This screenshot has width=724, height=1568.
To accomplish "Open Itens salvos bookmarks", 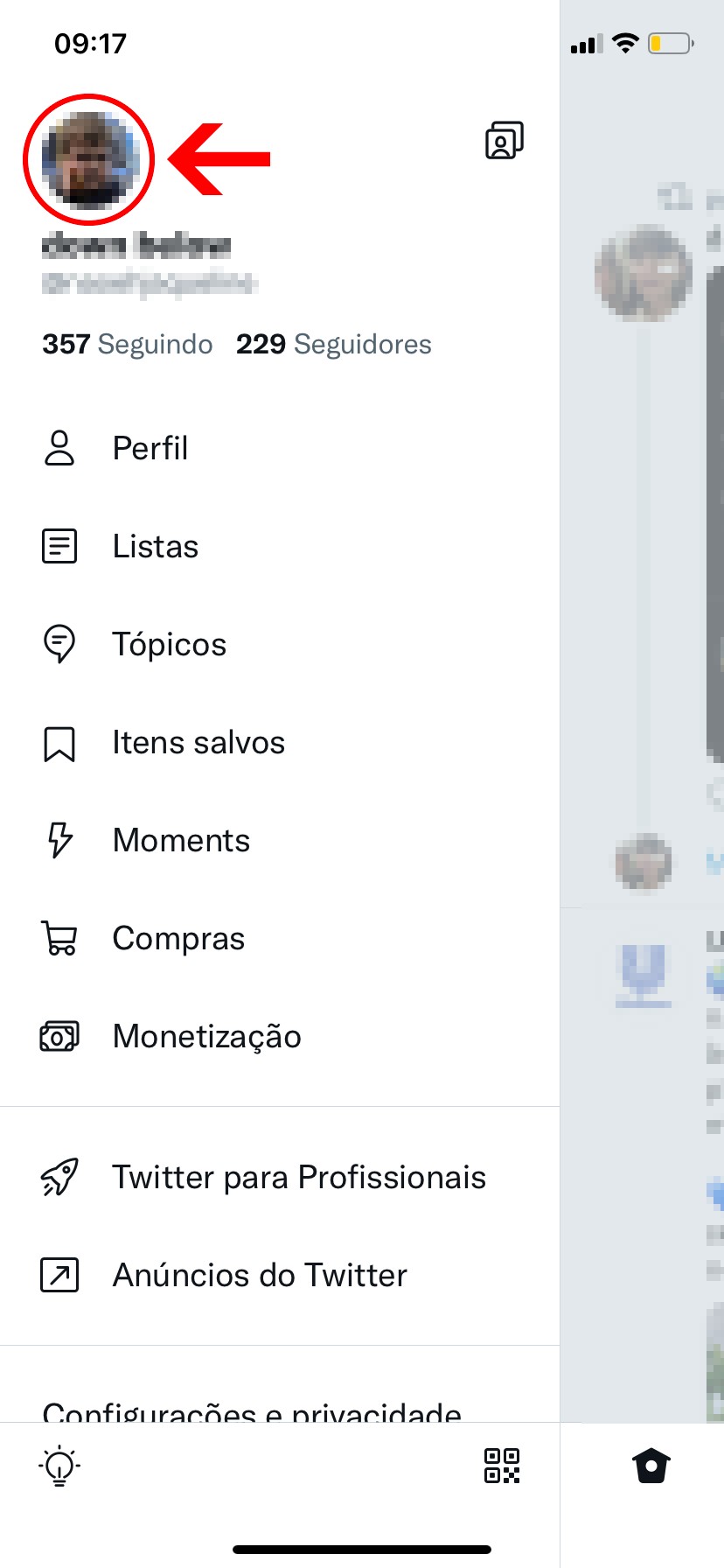I will tap(198, 742).
